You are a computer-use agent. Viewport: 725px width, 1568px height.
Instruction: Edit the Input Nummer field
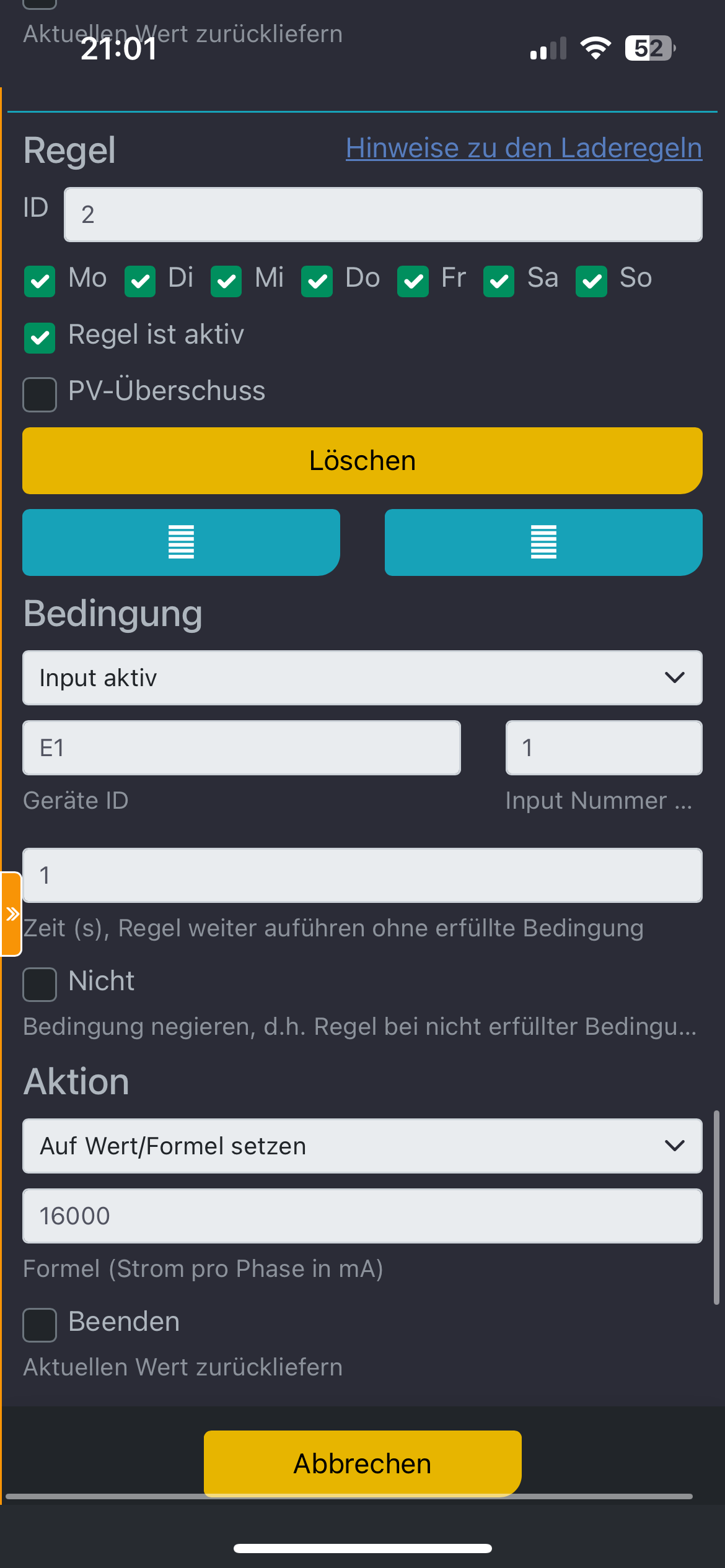click(x=604, y=747)
